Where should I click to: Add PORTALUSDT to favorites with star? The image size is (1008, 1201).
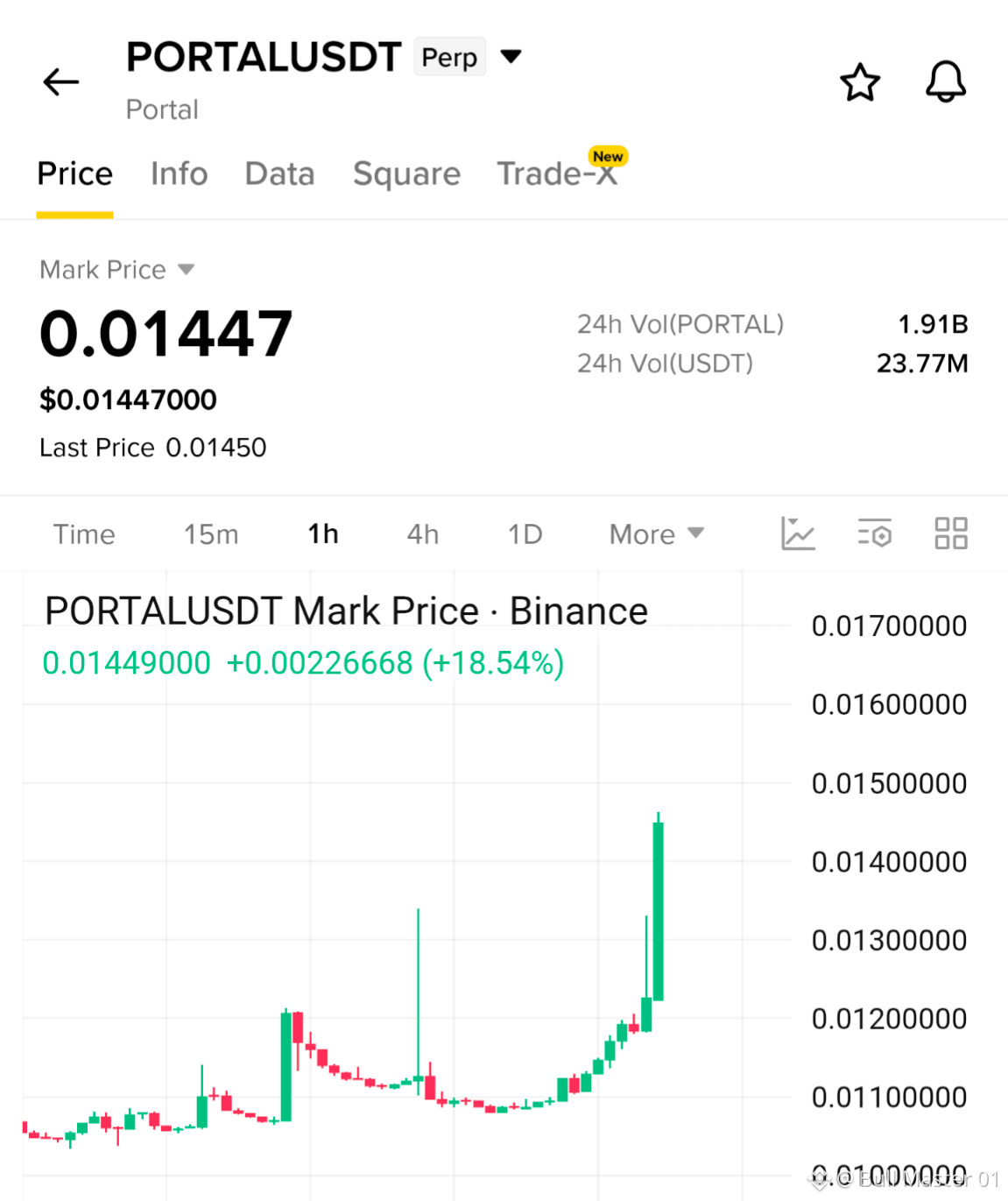click(x=859, y=82)
